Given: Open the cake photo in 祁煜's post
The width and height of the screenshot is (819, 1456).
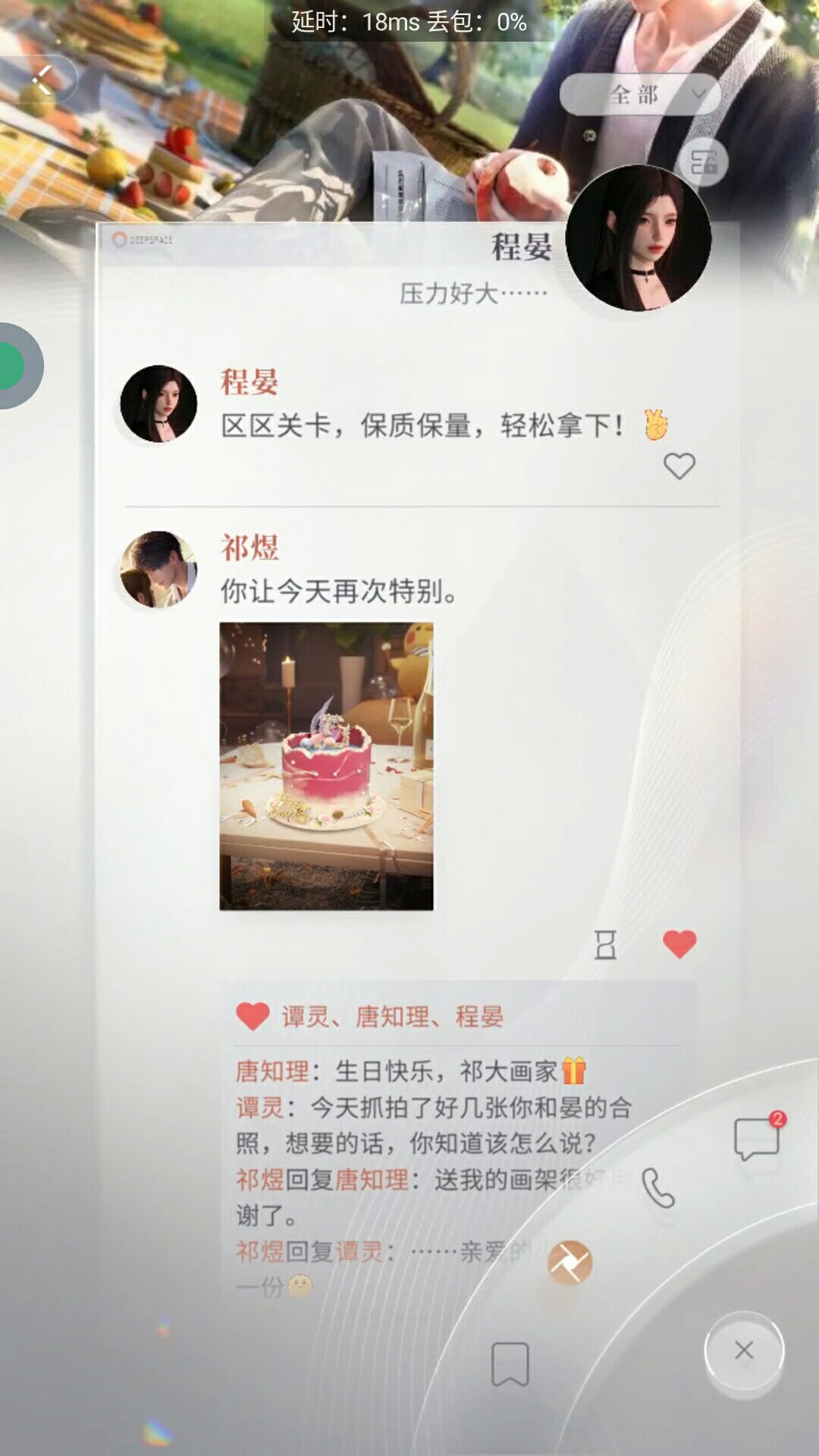Looking at the screenshot, I should click(x=326, y=766).
